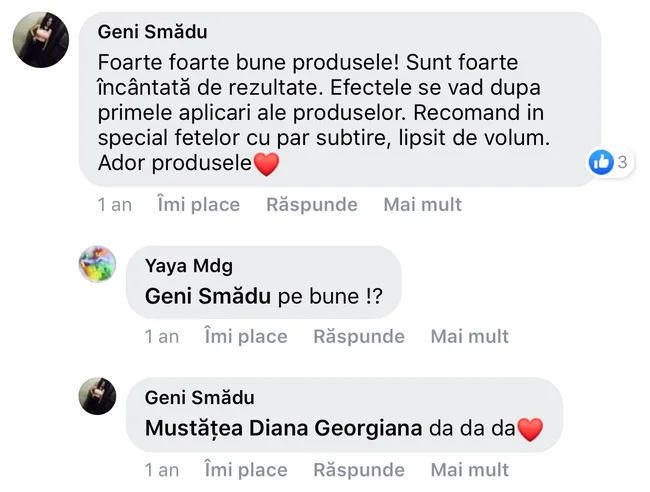Image resolution: width=650 pixels, height=492 pixels.
Task: Tap Răspunde under Yaya Mdg's reply
Action: click(358, 336)
